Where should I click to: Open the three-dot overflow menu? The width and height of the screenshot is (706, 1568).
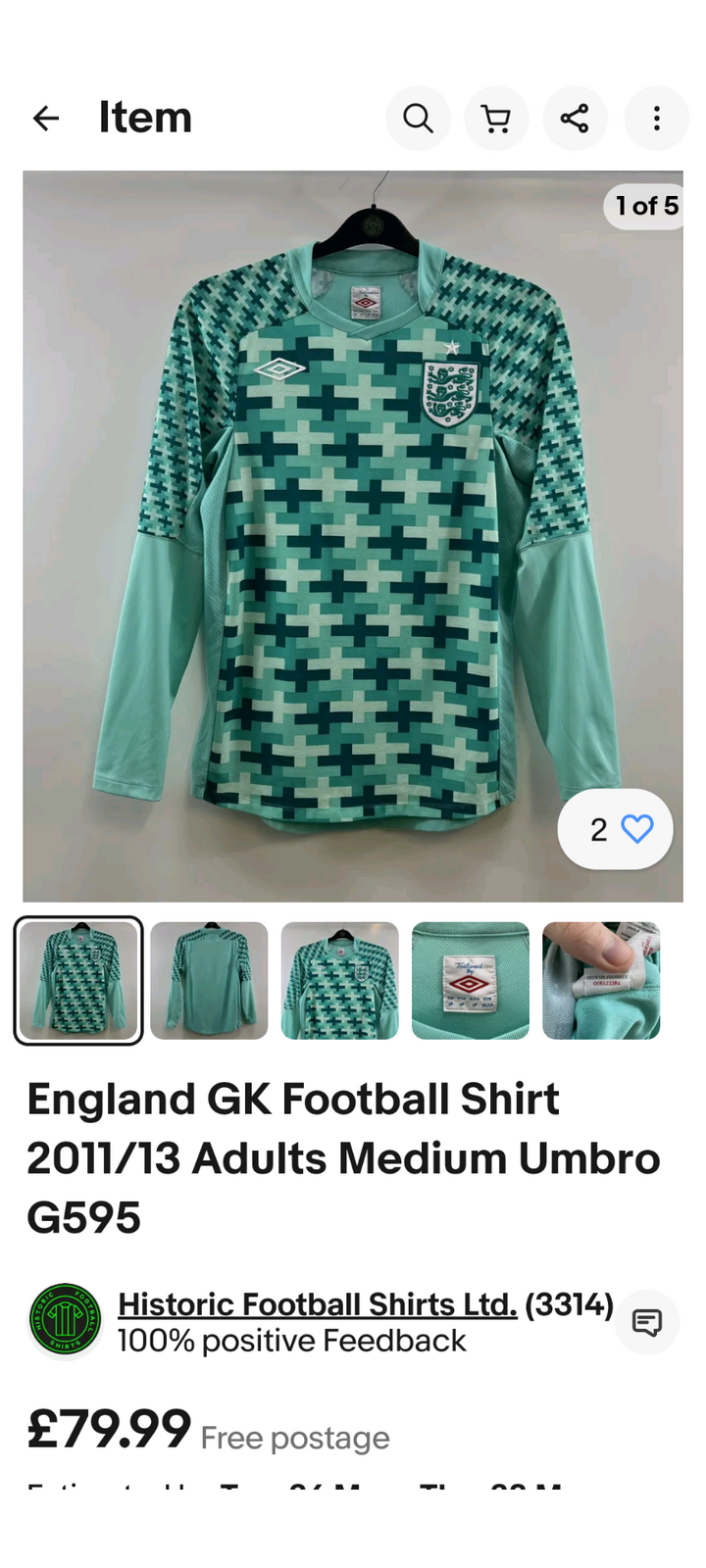[x=656, y=119]
